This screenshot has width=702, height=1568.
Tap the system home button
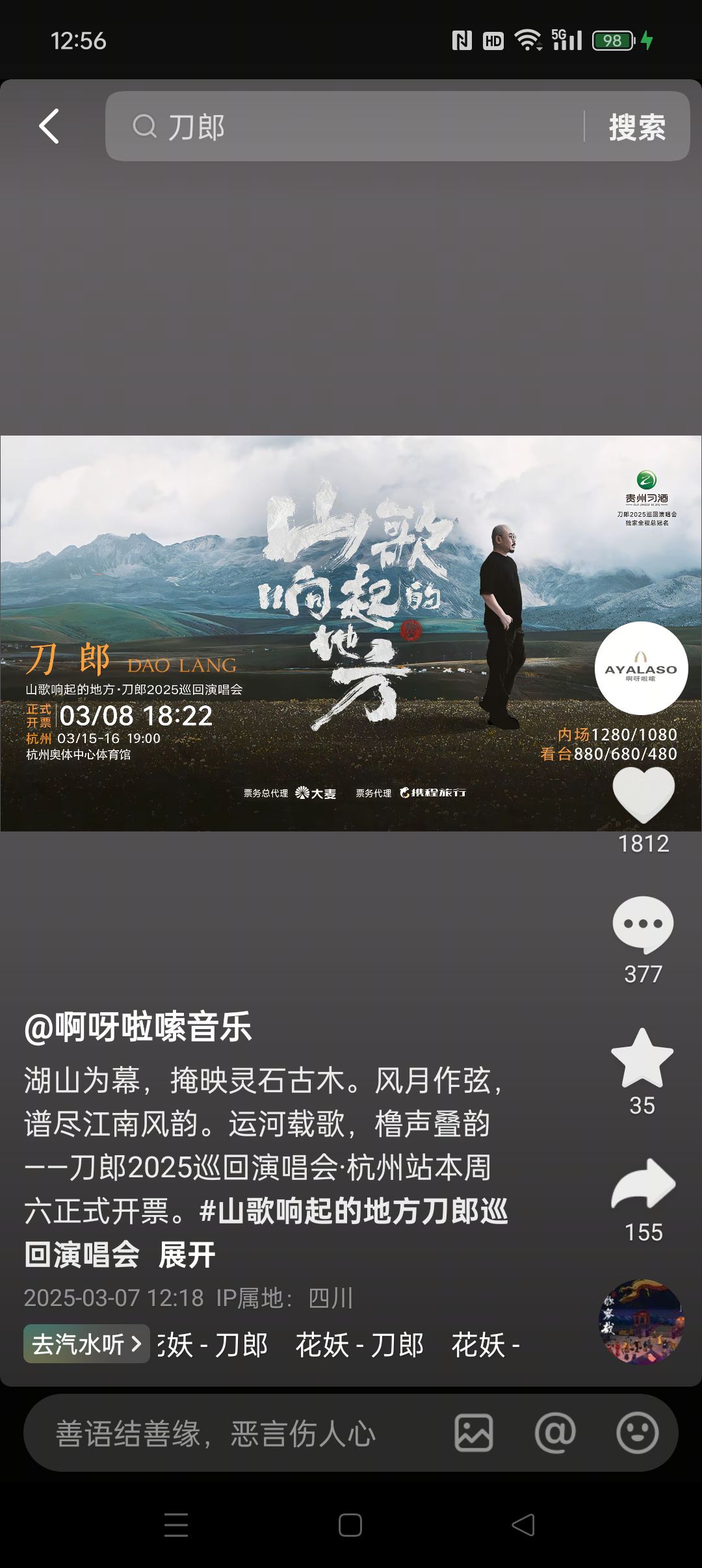tap(350, 1525)
